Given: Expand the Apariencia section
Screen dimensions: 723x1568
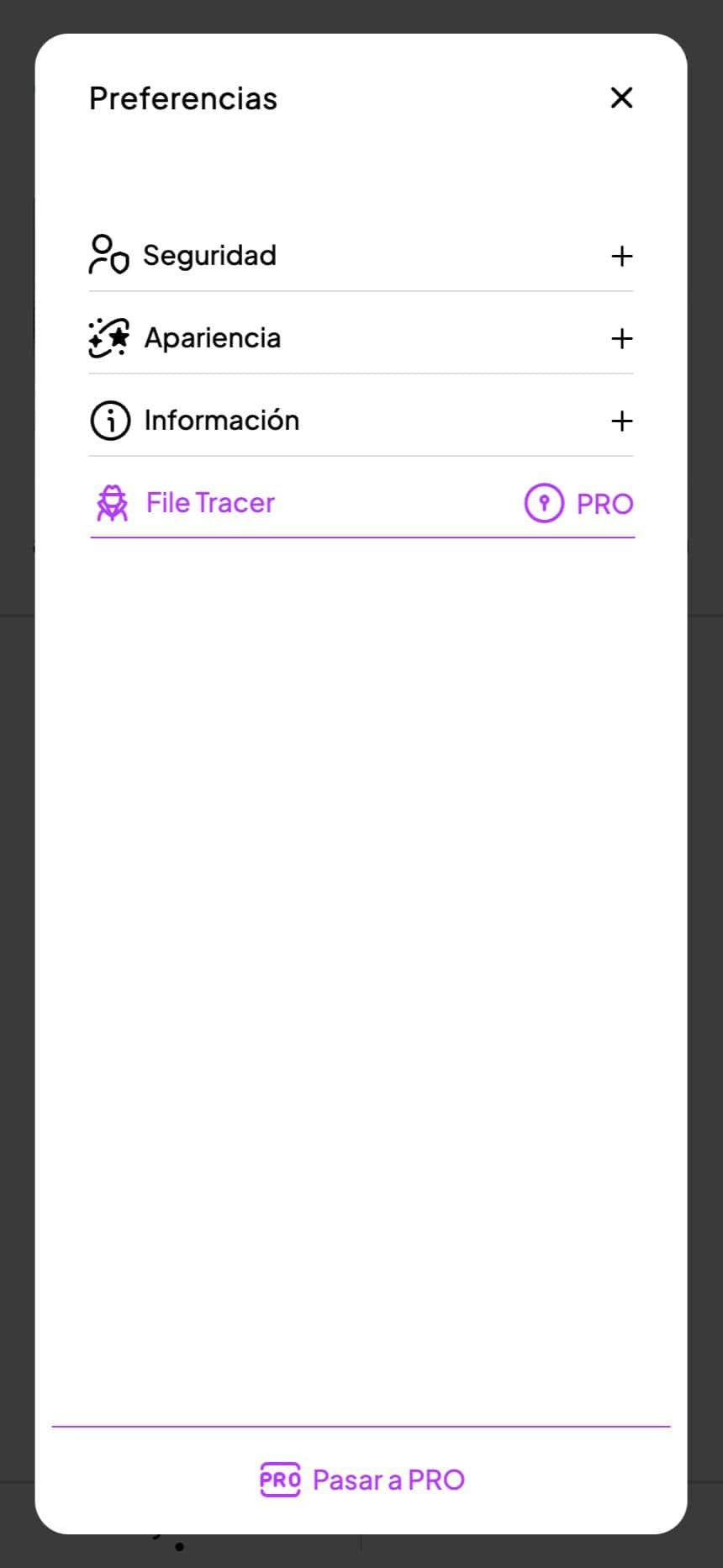Looking at the screenshot, I should tap(621, 338).
